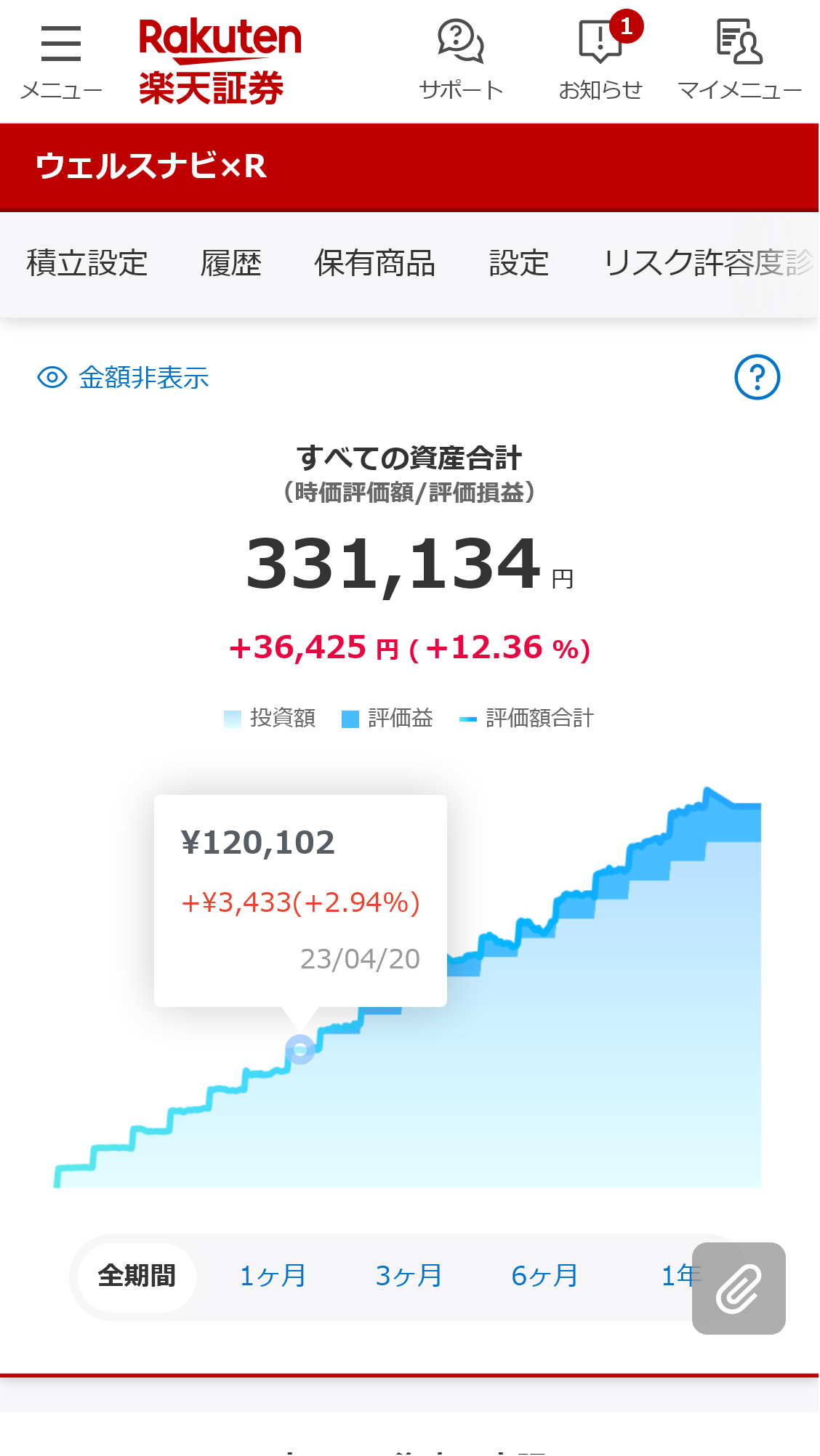Screen dimensions: 820x1456
Task: Go to Rakuten 楽天証券 home via logo
Action: (x=220, y=61)
